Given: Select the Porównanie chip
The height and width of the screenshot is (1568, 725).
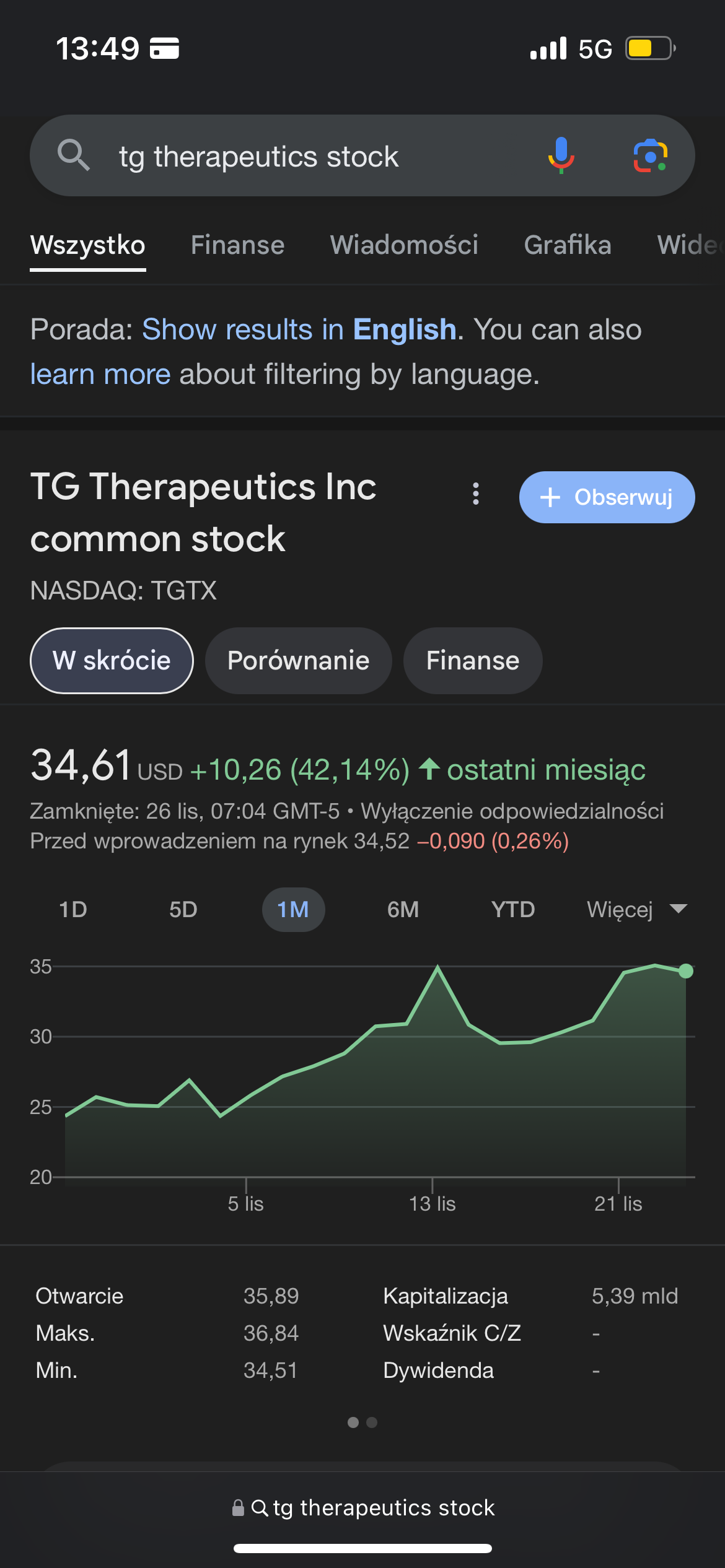Looking at the screenshot, I should 298,661.
